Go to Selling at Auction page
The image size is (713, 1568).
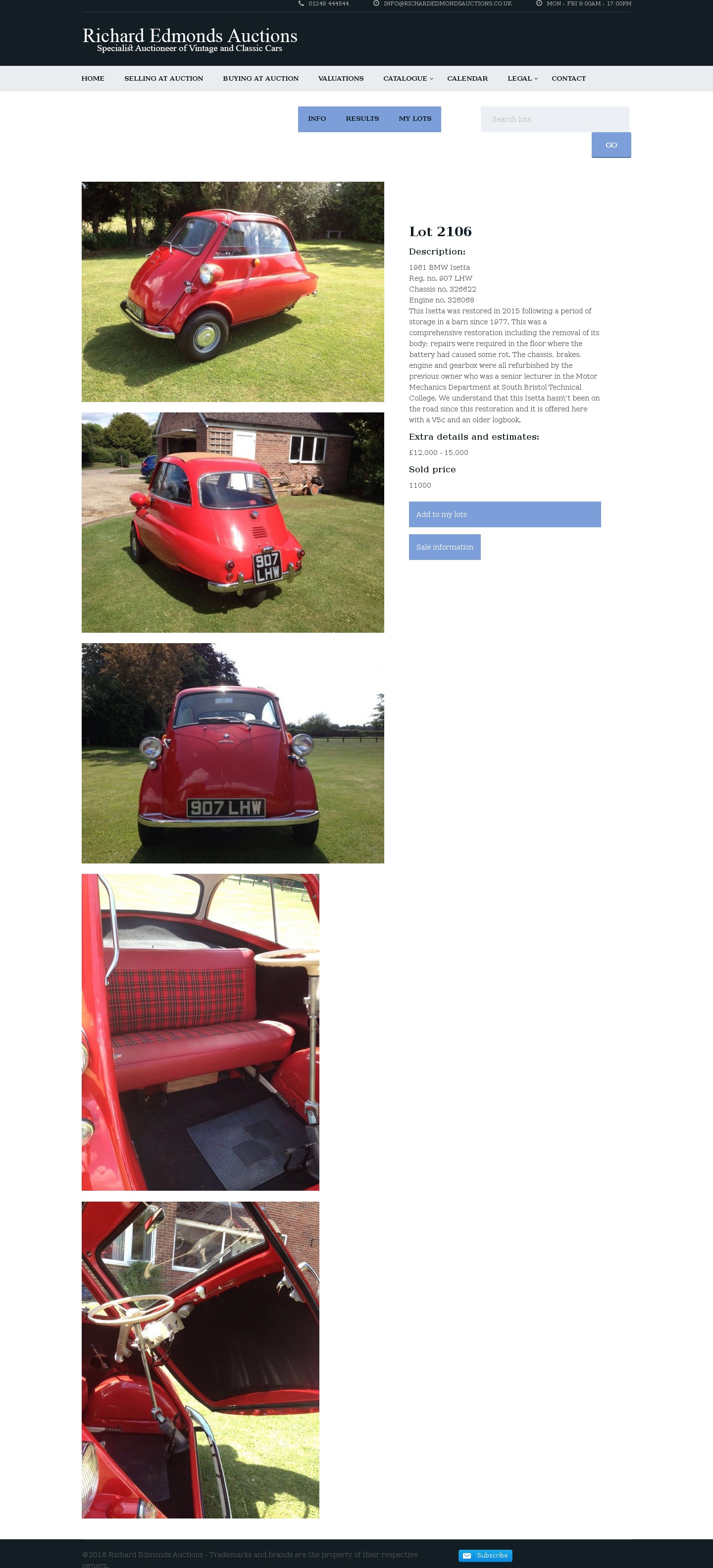click(x=163, y=79)
